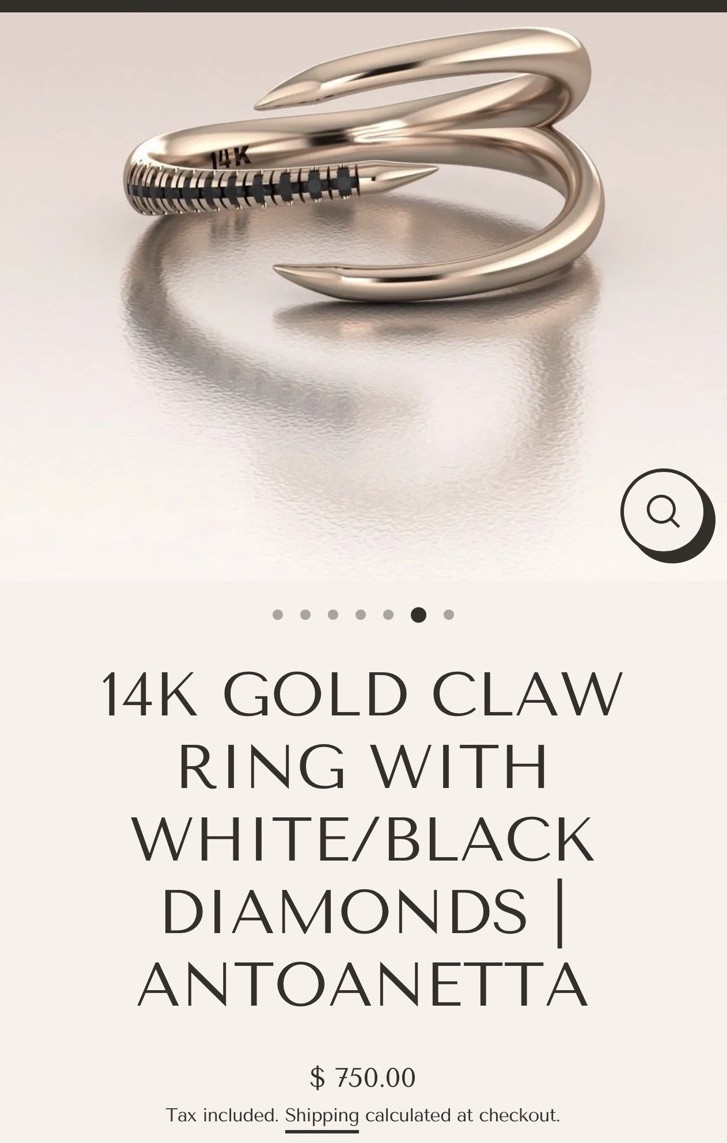
Task: Go to the last carousel dot
Action: click(449, 615)
